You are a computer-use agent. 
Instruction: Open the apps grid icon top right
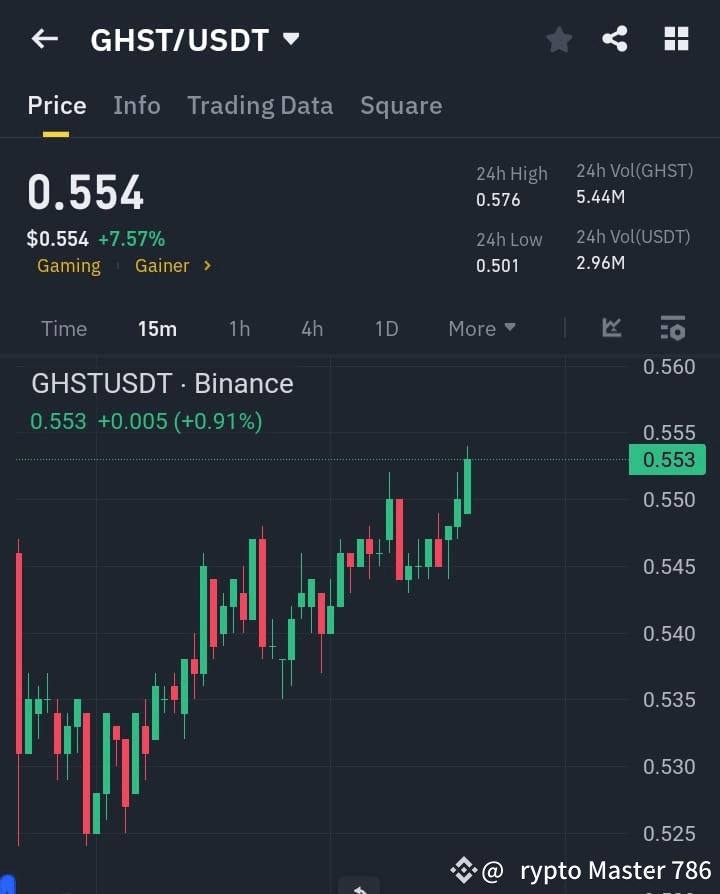tap(676, 39)
